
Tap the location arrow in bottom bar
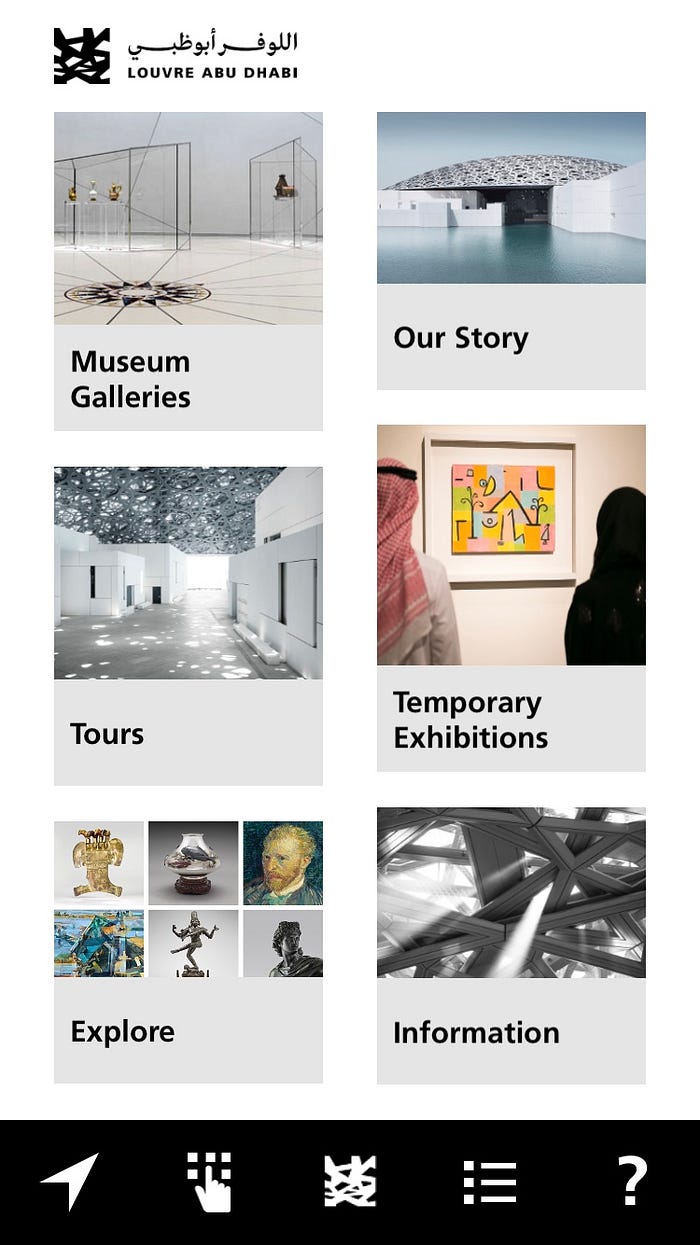point(69,1182)
